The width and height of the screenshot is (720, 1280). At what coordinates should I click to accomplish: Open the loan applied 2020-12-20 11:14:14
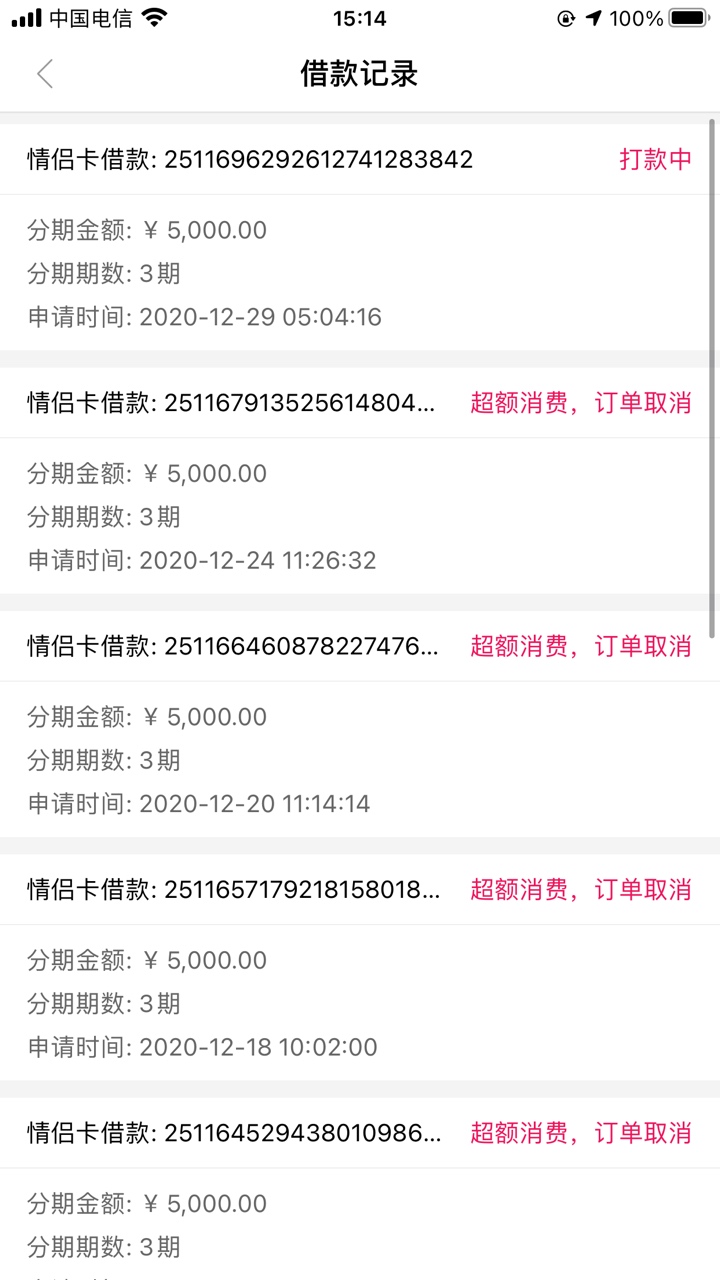360,724
